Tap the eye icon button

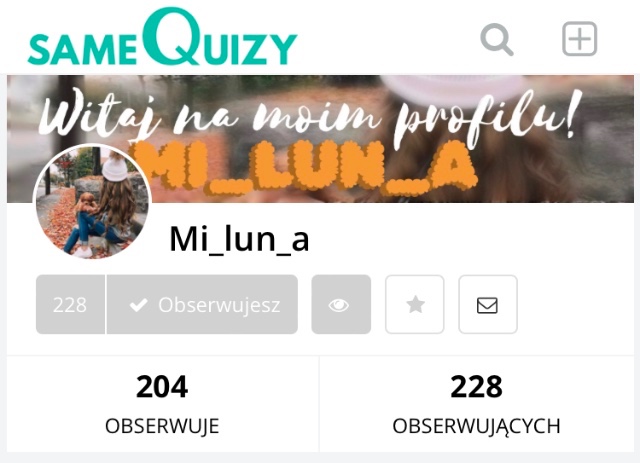tap(341, 305)
